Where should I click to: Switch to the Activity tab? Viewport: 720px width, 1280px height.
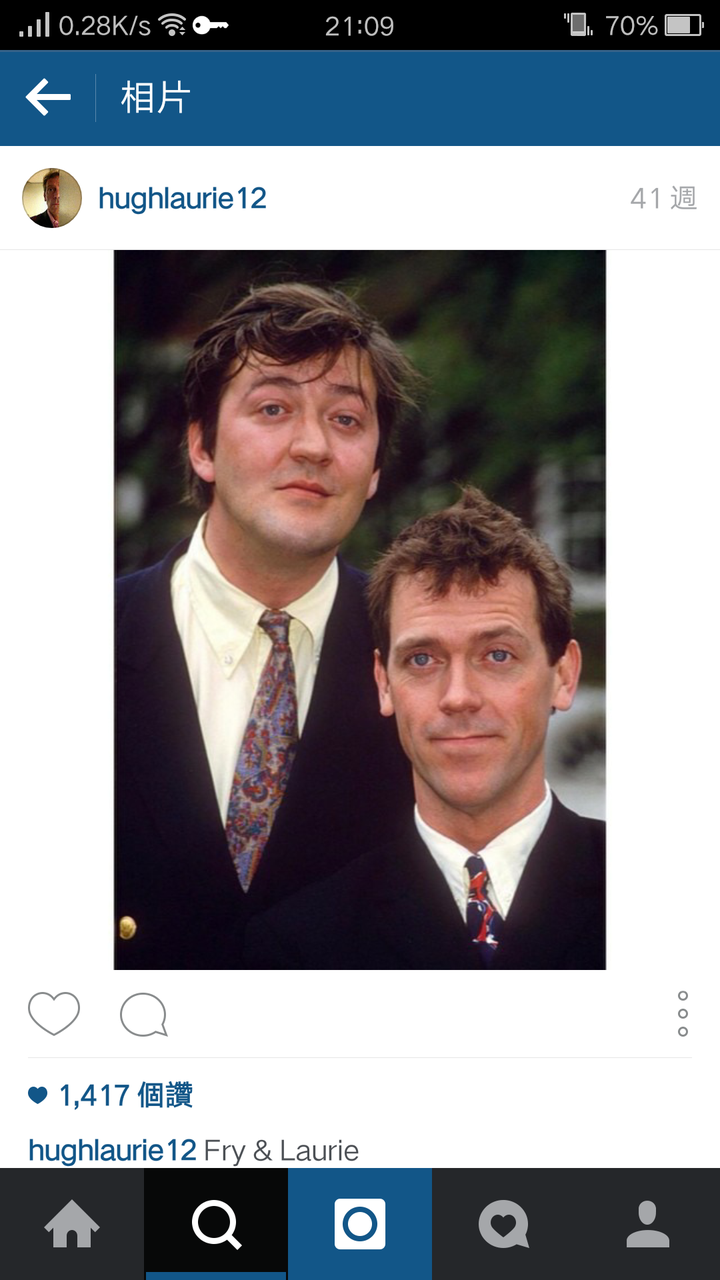504,1224
